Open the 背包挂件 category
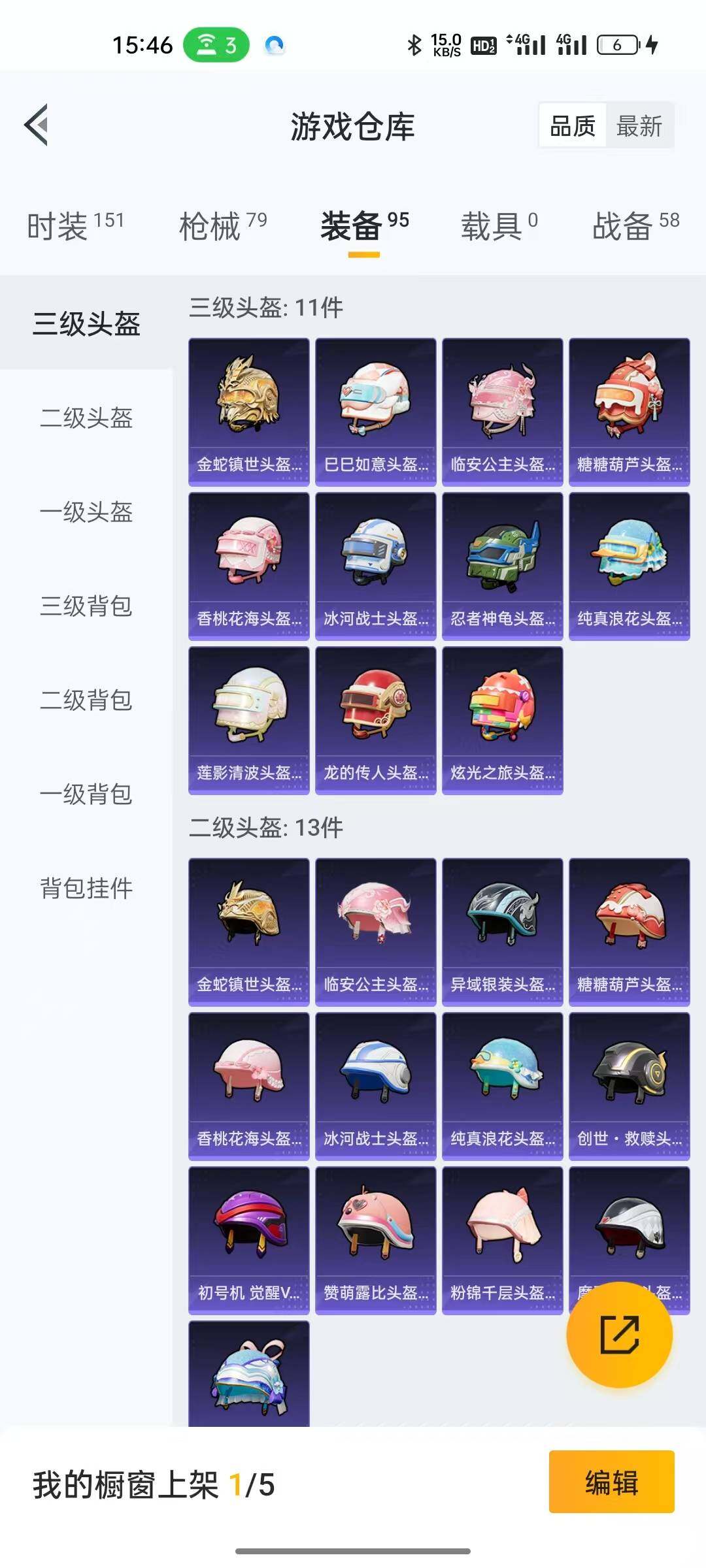The width and height of the screenshot is (706, 1568). [x=86, y=889]
